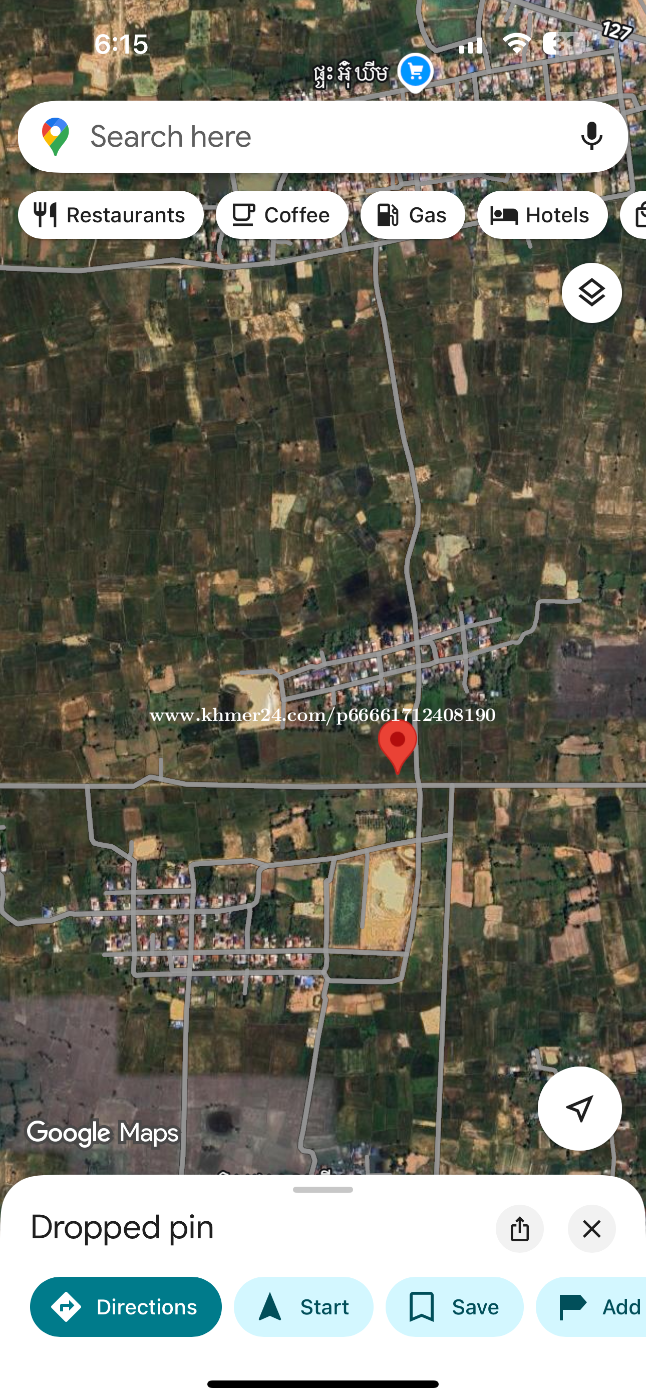
Task: Save the dropped pin
Action: (455, 1307)
